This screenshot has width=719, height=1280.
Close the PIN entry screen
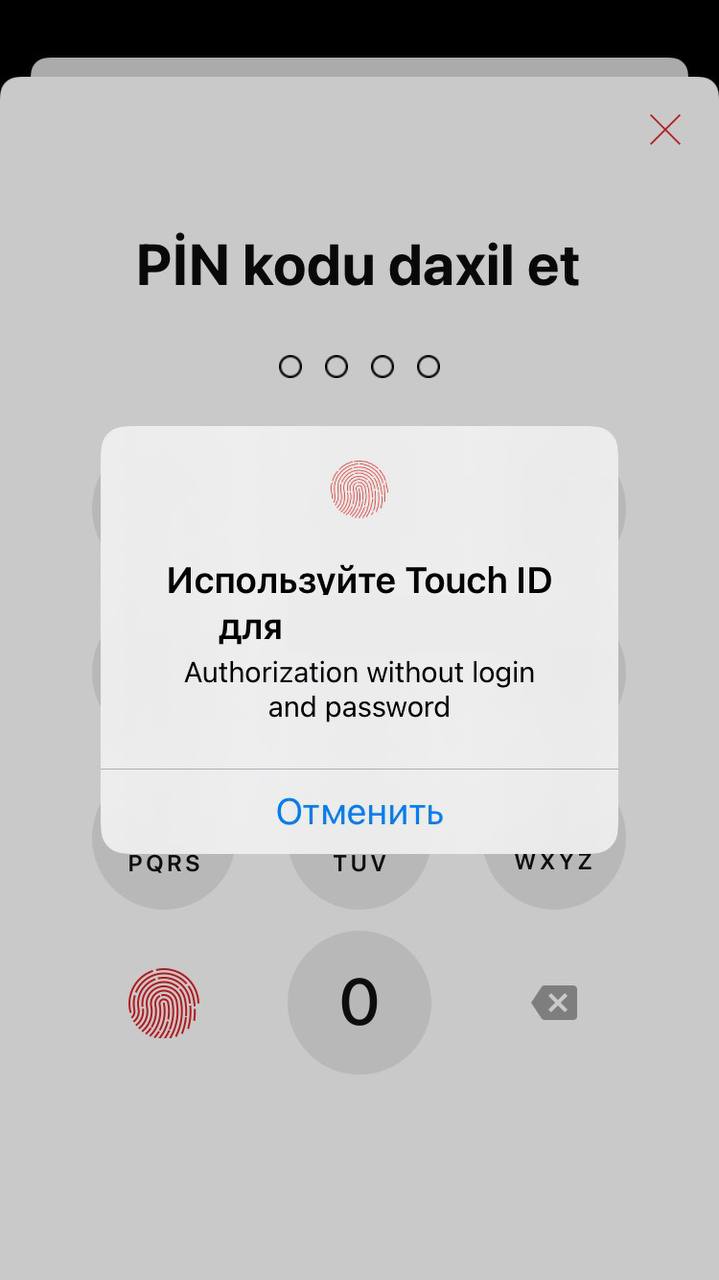[x=664, y=130]
